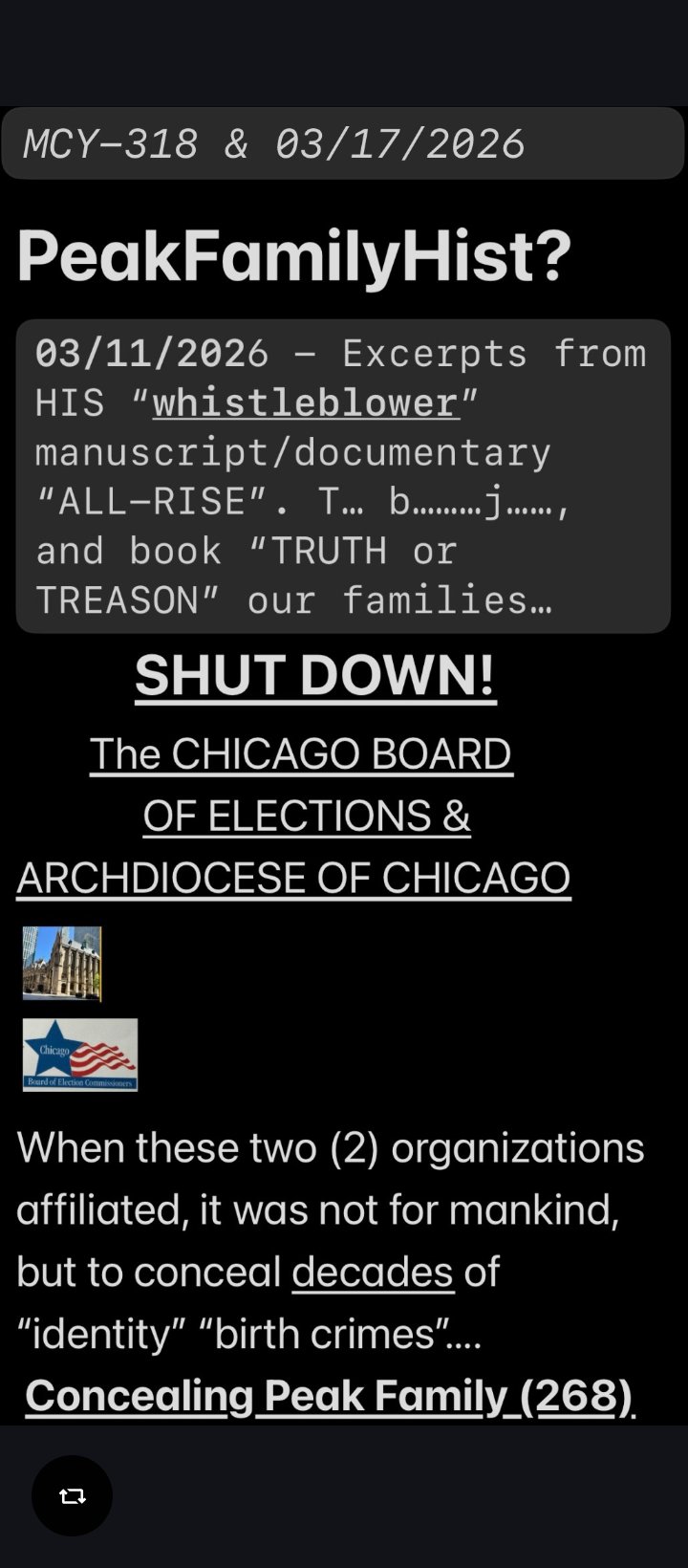Tap the reblog button

pos(72,1495)
